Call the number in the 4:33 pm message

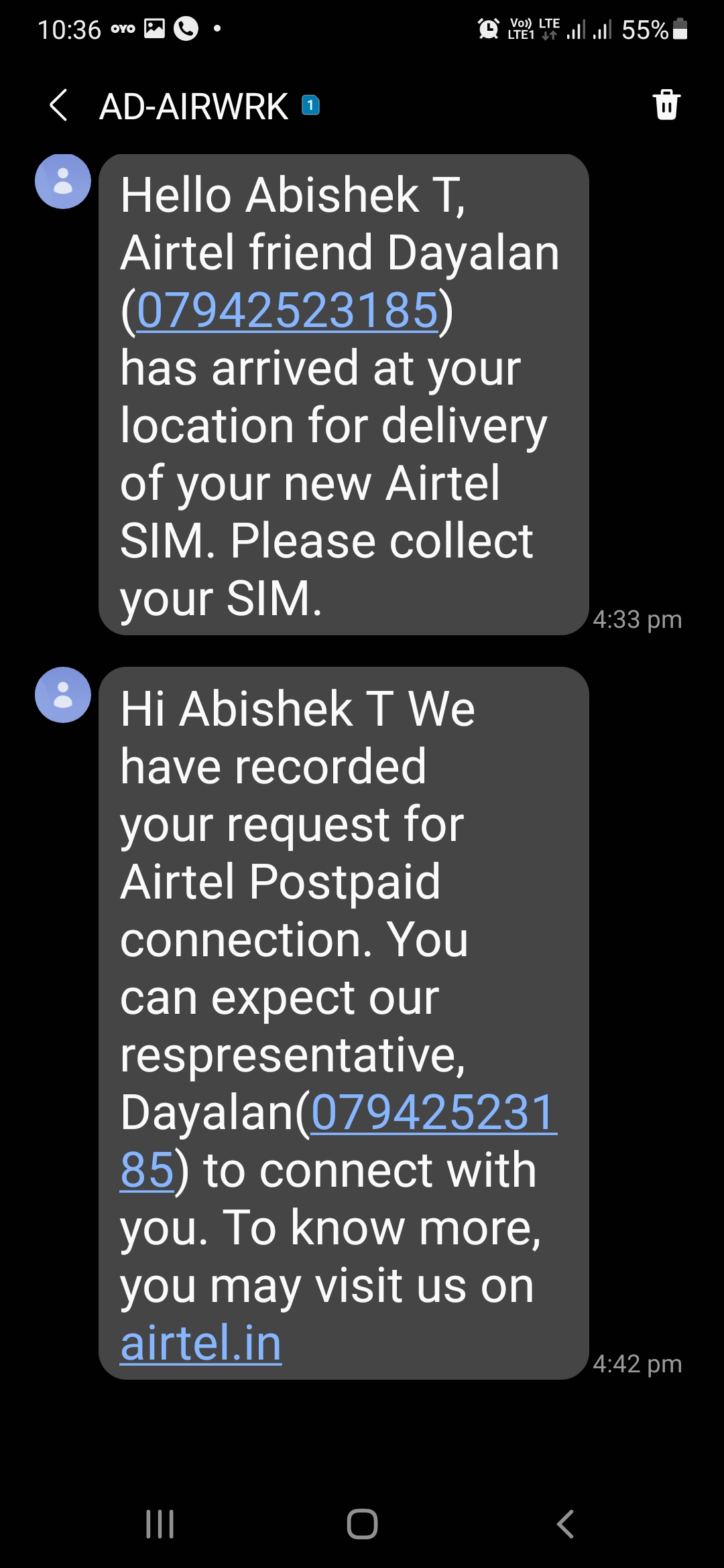287,311
